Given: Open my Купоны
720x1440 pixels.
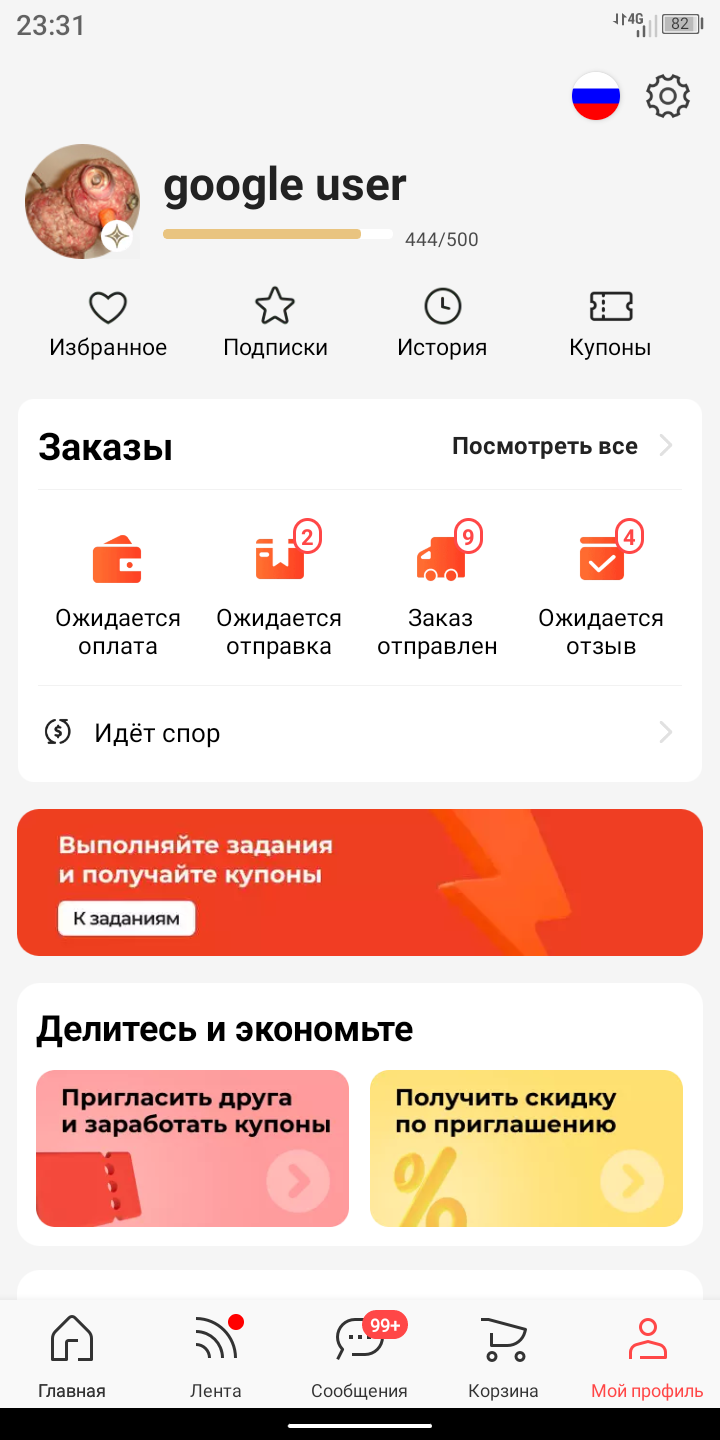Looking at the screenshot, I should 610,324.
